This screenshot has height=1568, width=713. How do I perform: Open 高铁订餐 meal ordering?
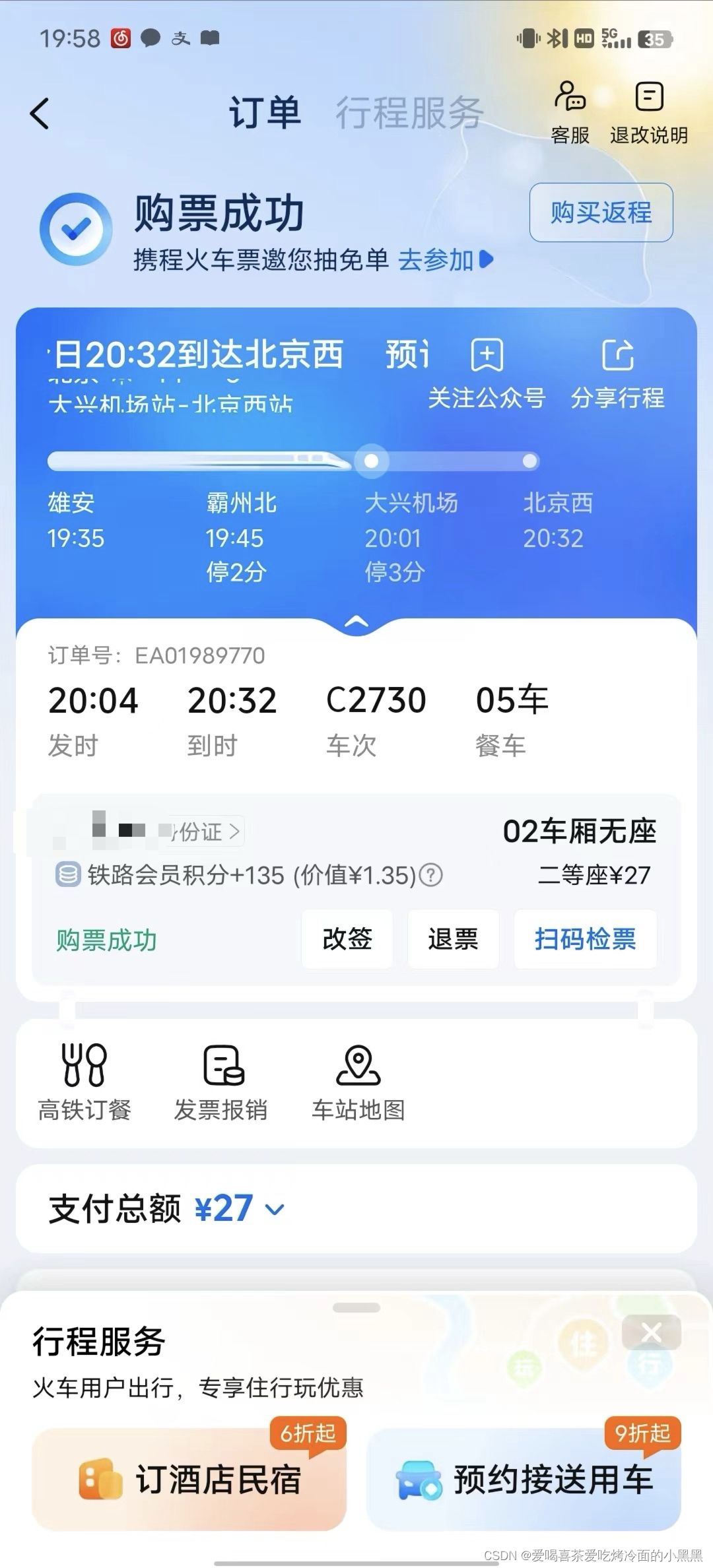point(85,1084)
